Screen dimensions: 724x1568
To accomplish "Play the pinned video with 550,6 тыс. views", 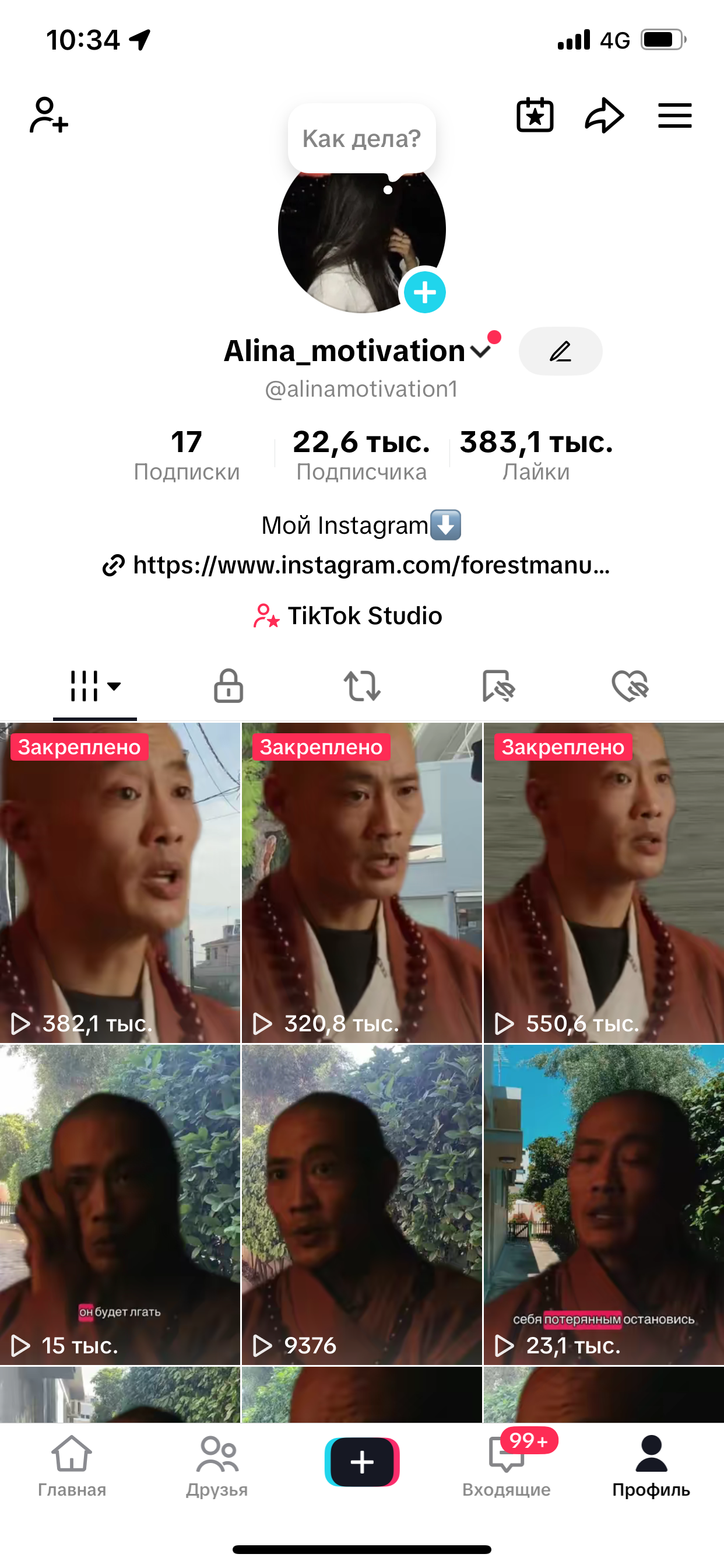I will pyautogui.click(x=603, y=883).
